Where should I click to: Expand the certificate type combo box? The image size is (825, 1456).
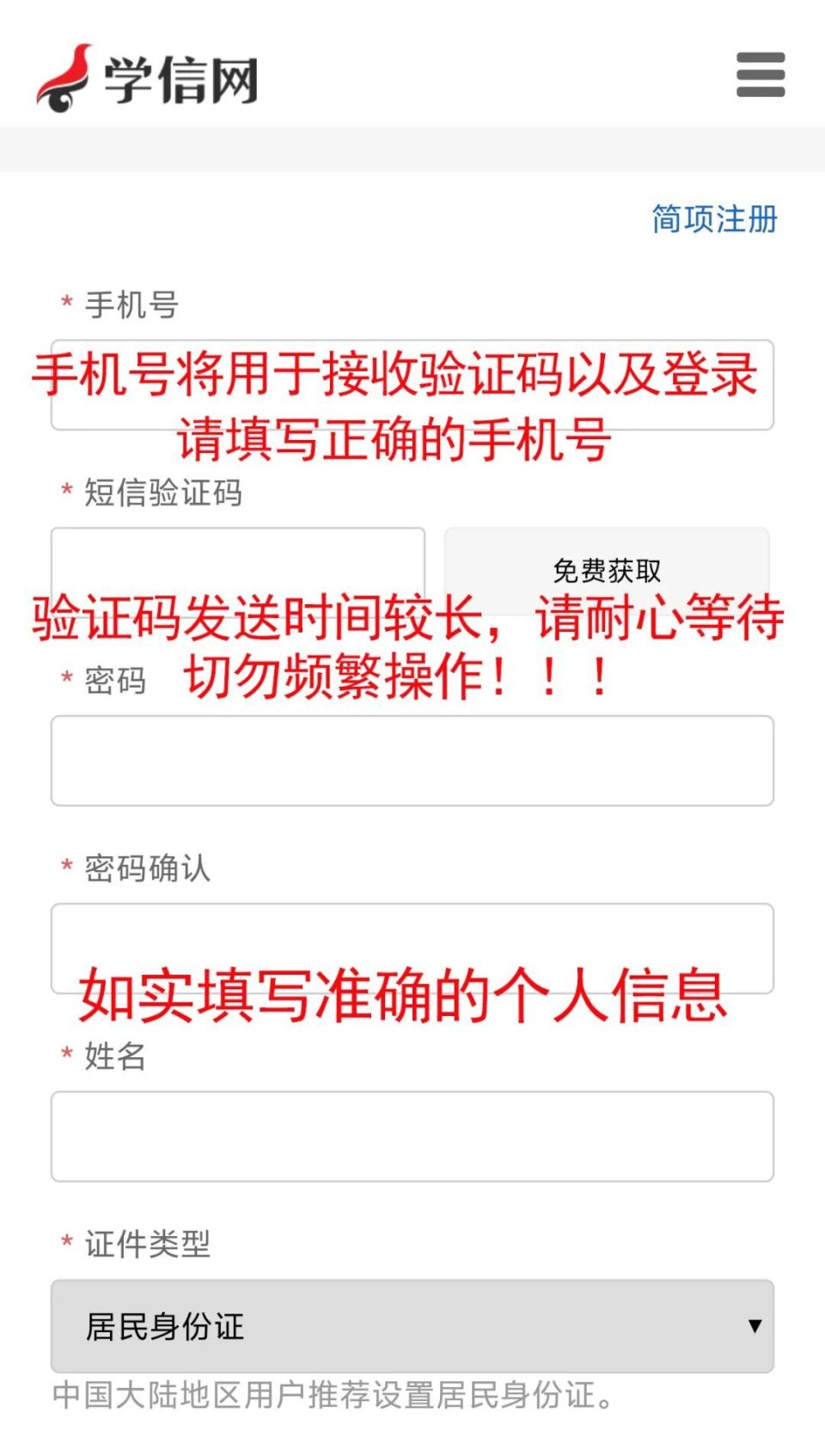(411, 1326)
